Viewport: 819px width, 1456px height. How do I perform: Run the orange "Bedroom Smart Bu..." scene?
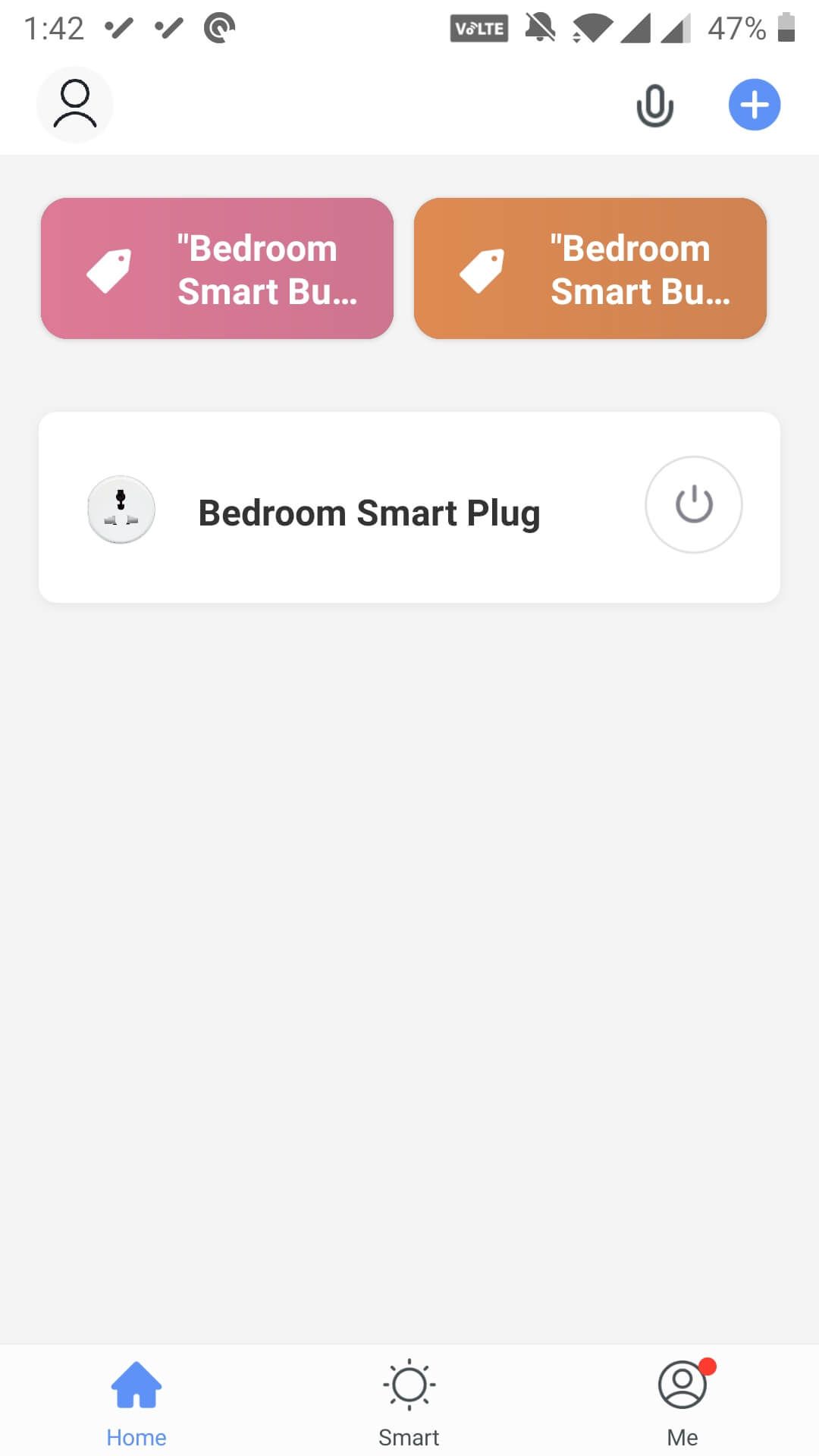tap(590, 268)
